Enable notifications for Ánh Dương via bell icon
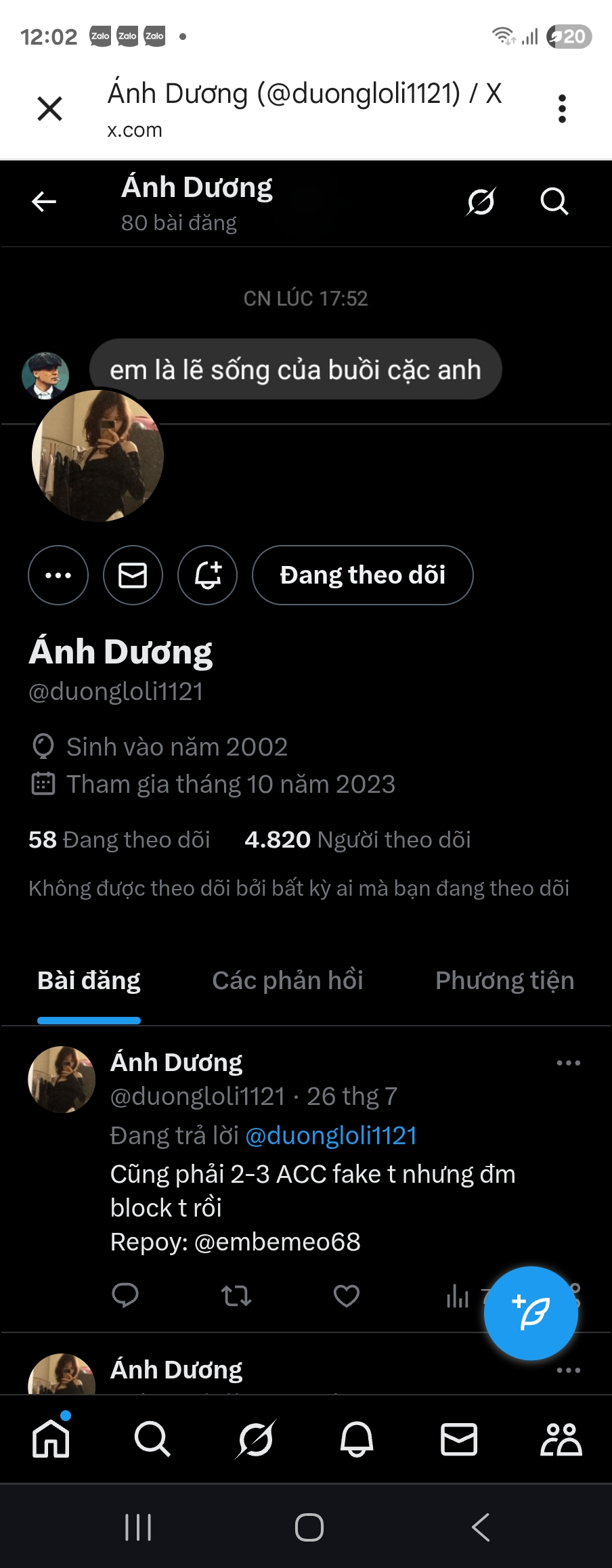Image resolution: width=612 pixels, height=1568 pixels. tap(207, 575)
